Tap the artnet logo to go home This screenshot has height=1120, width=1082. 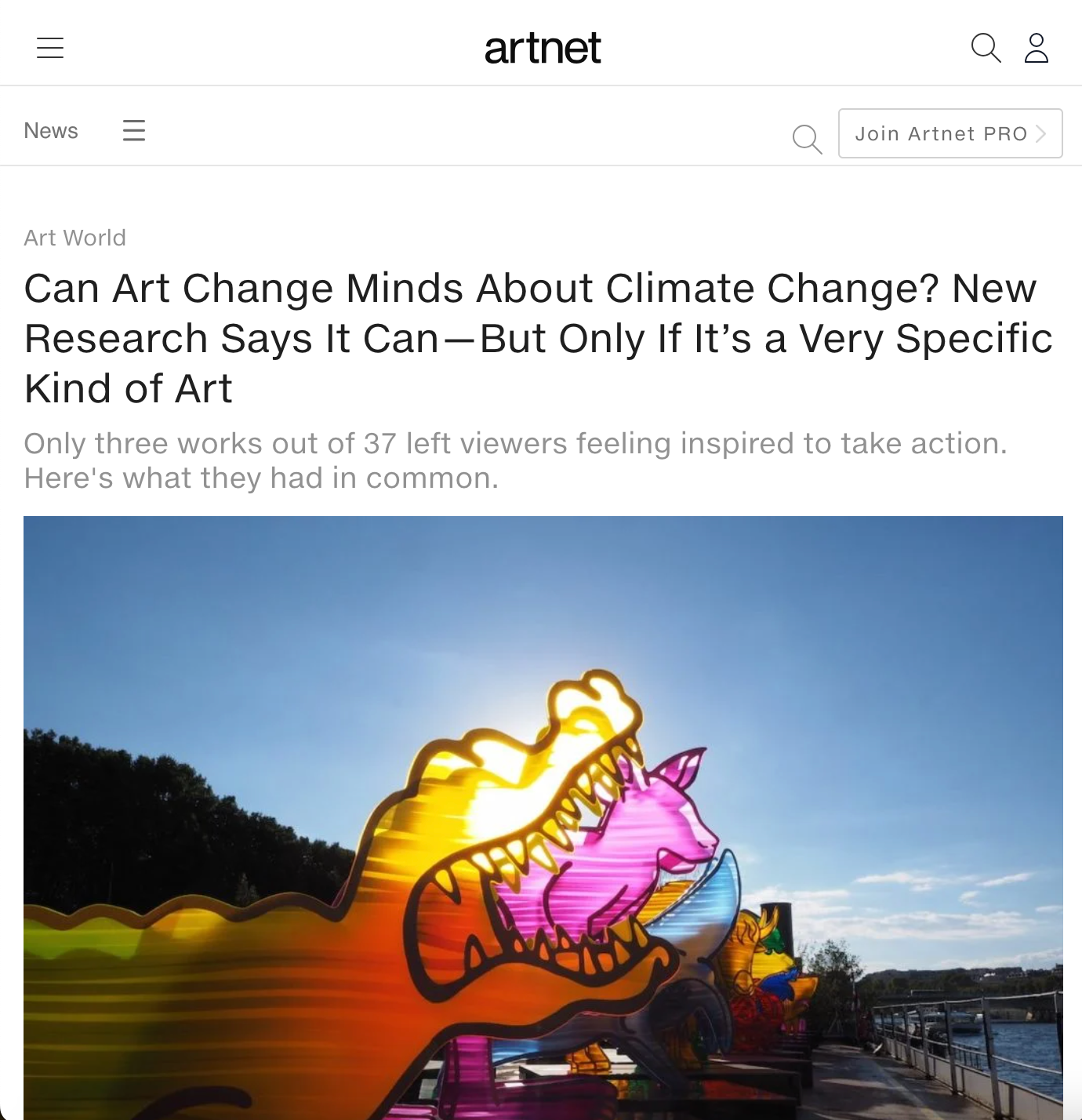click(x=543, y=49)
